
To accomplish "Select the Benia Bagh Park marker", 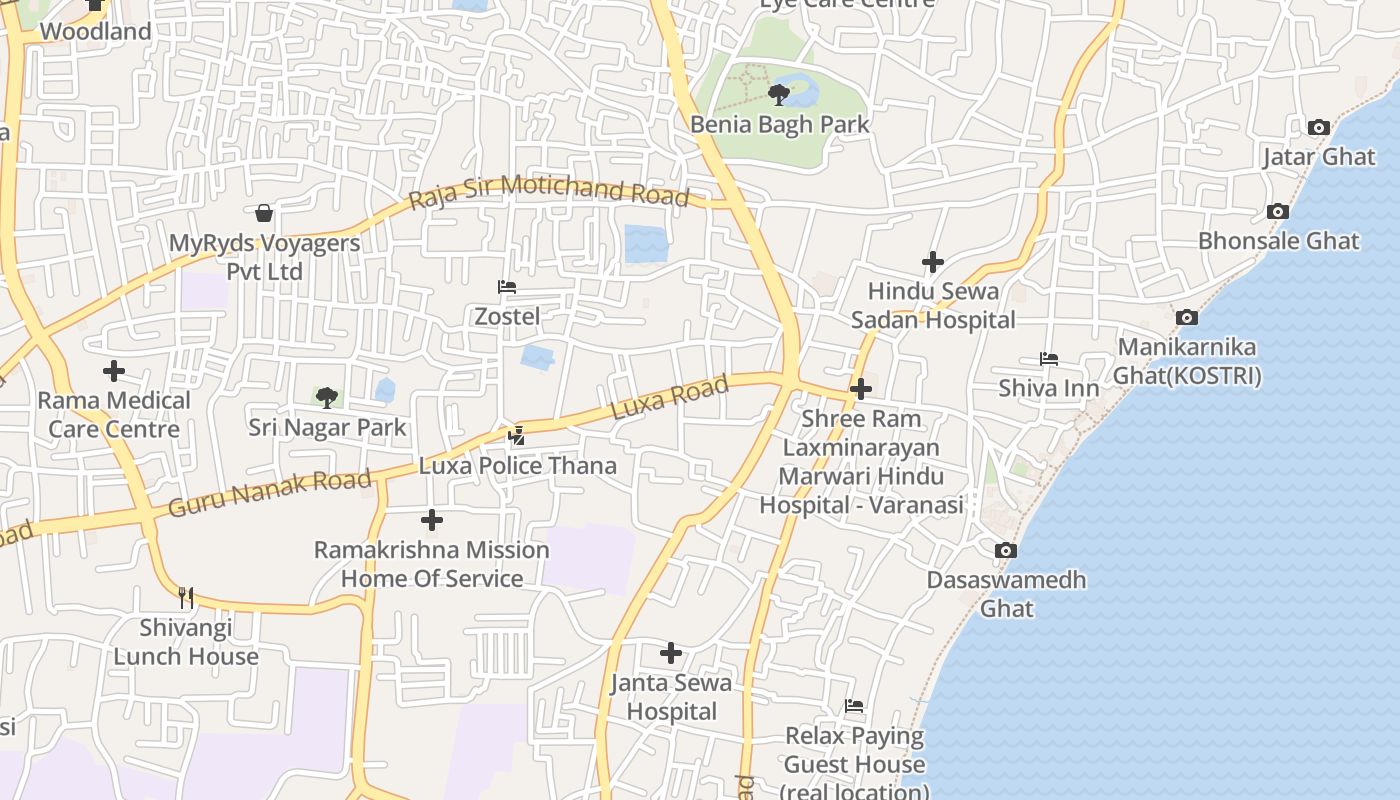I will click(779, 96).
